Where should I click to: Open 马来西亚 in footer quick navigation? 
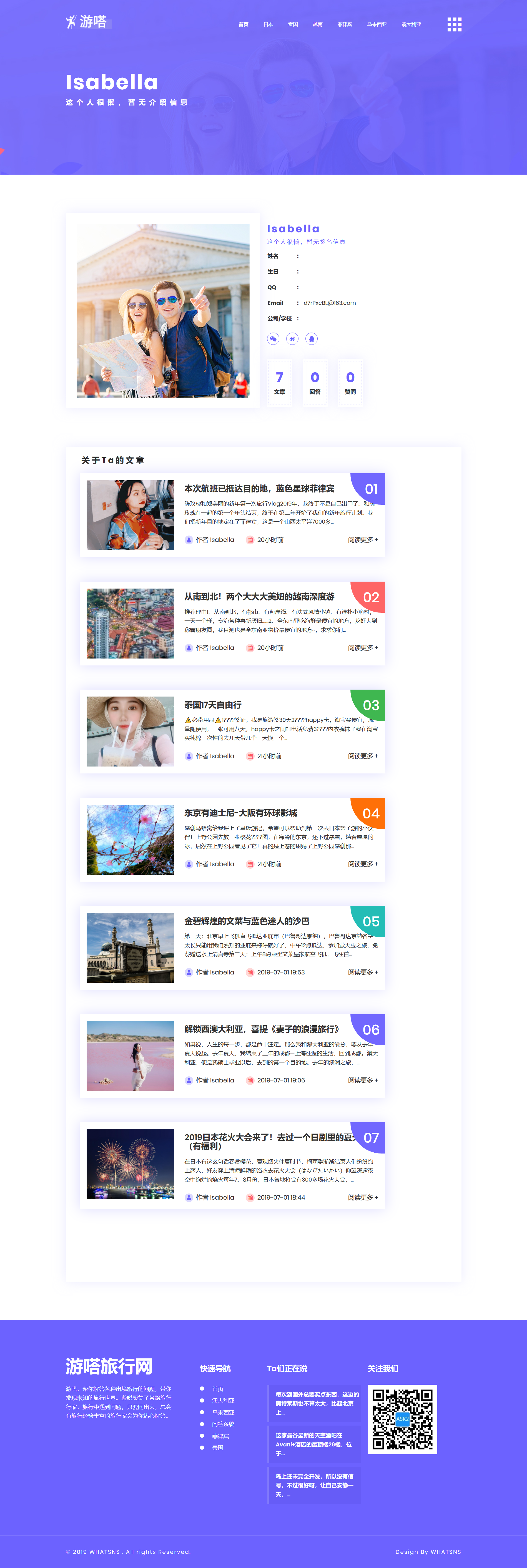(223, 1412)
